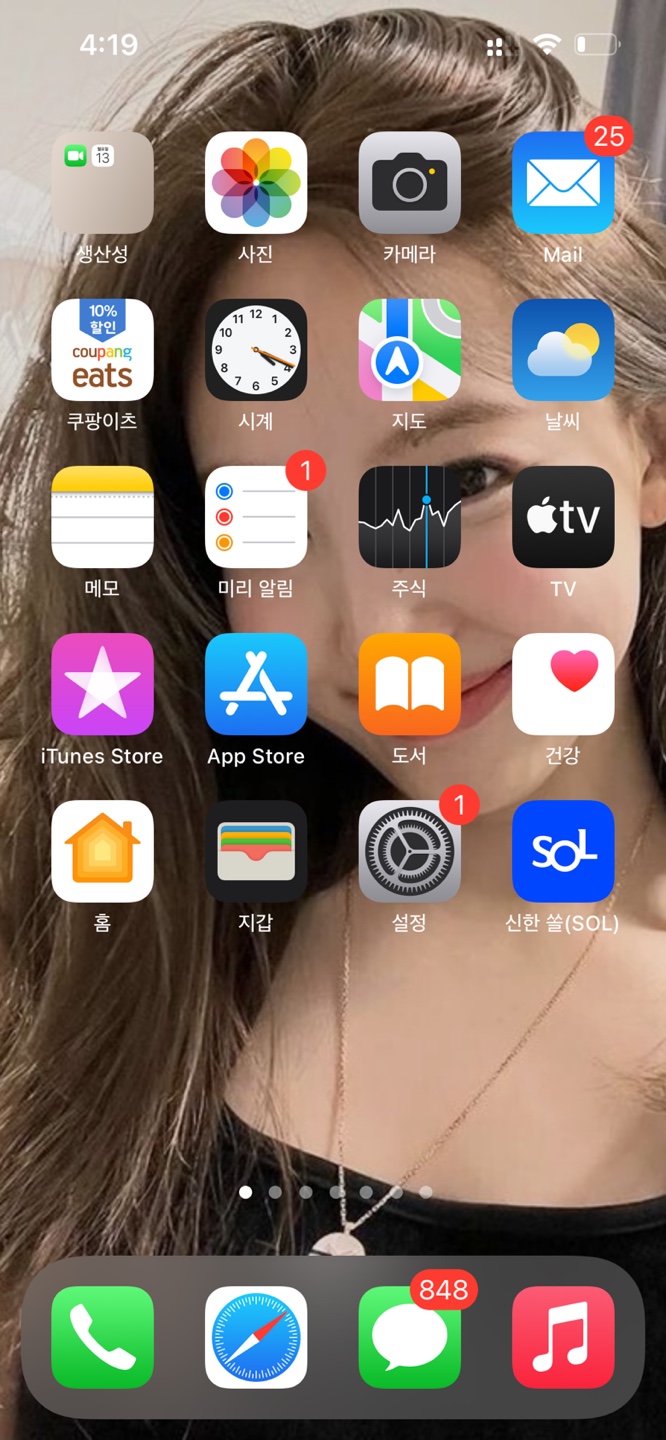Open the iTunes Store
The height and width of the screenshot is (1440, 666).
pos(102,684)
